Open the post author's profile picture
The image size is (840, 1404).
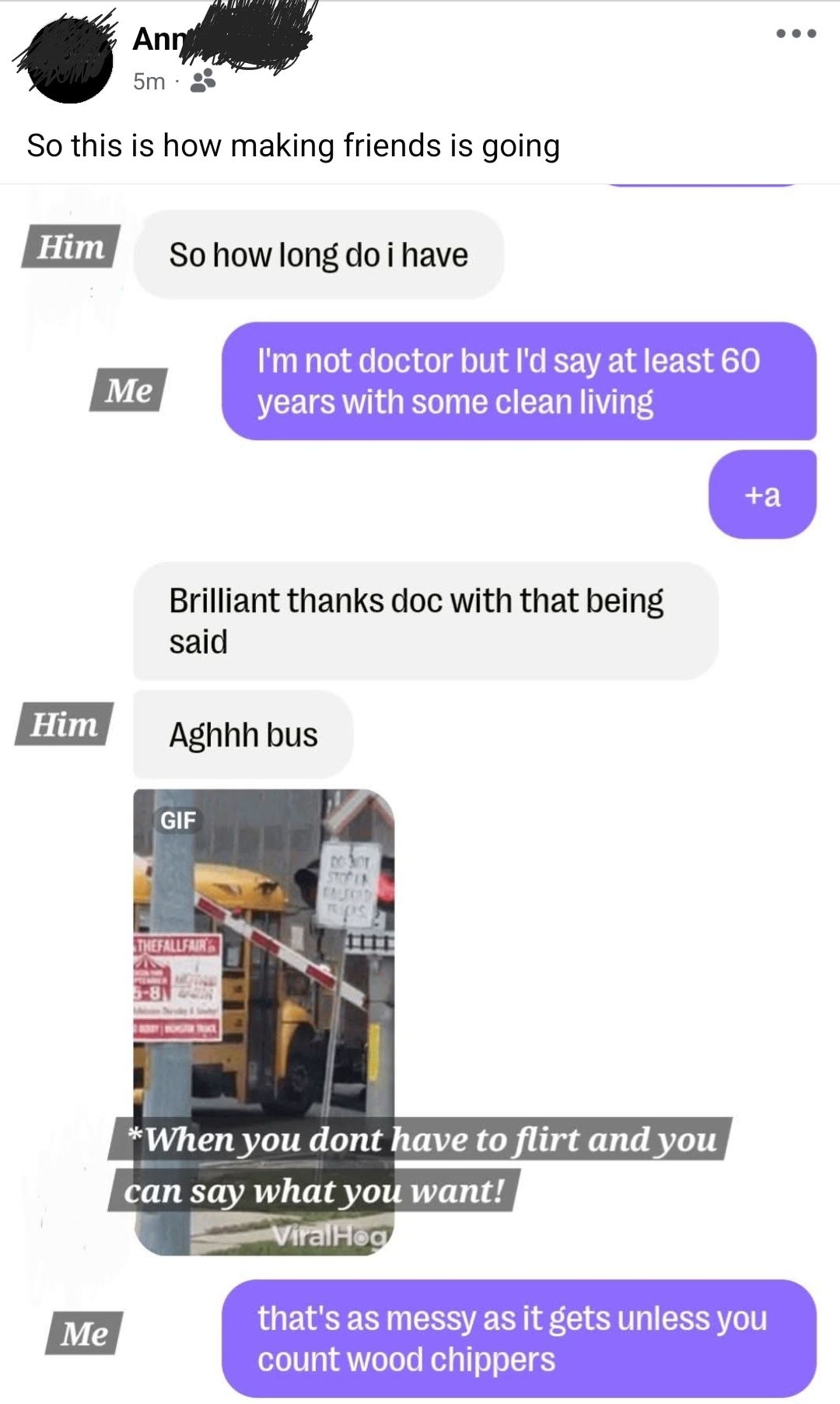click(66, 59)
